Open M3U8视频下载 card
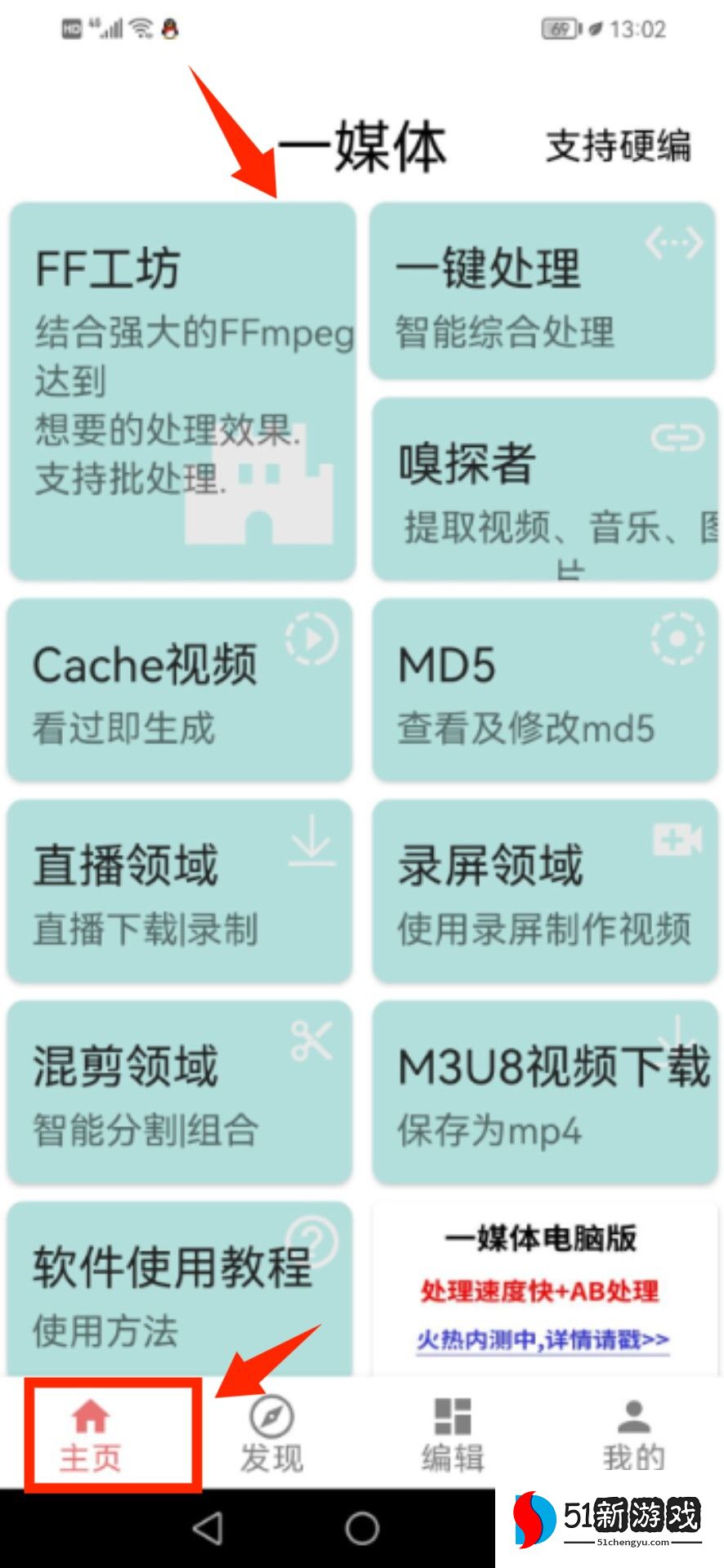 (x=544, y=1092)
